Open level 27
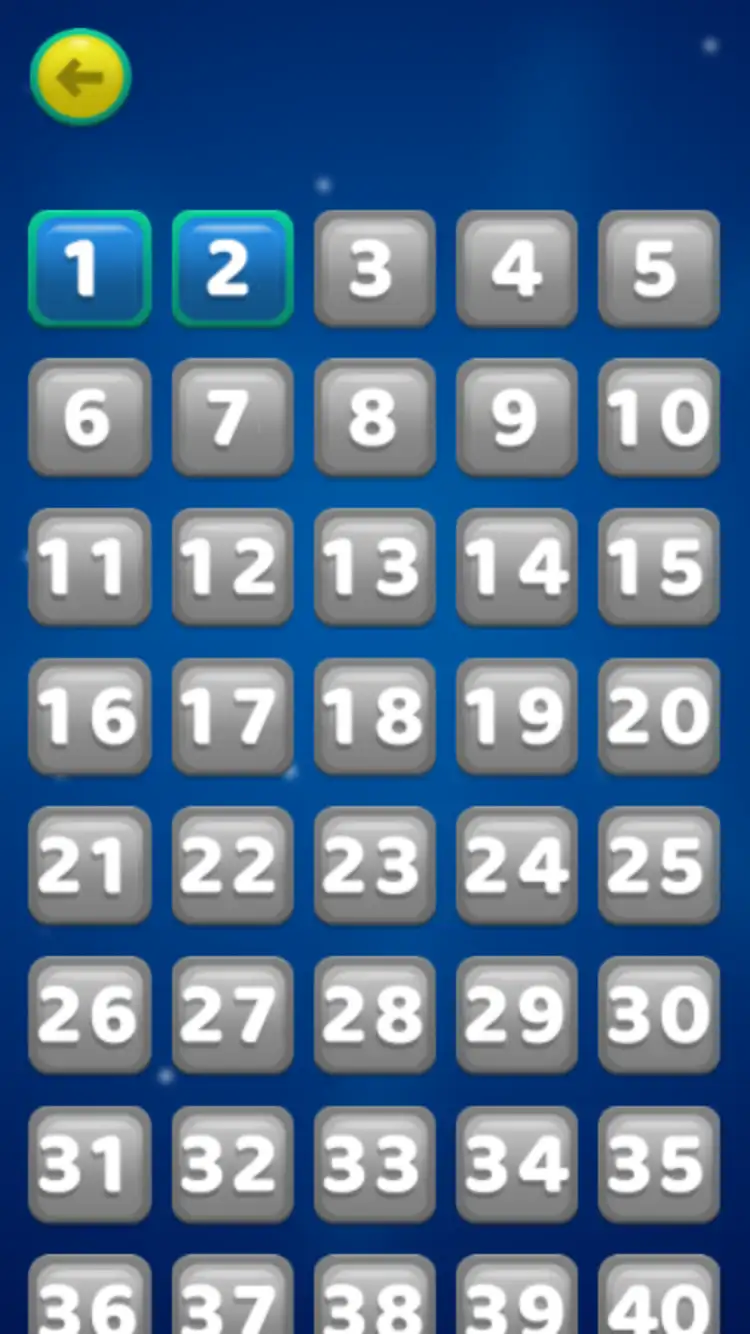 [232, 1014]
